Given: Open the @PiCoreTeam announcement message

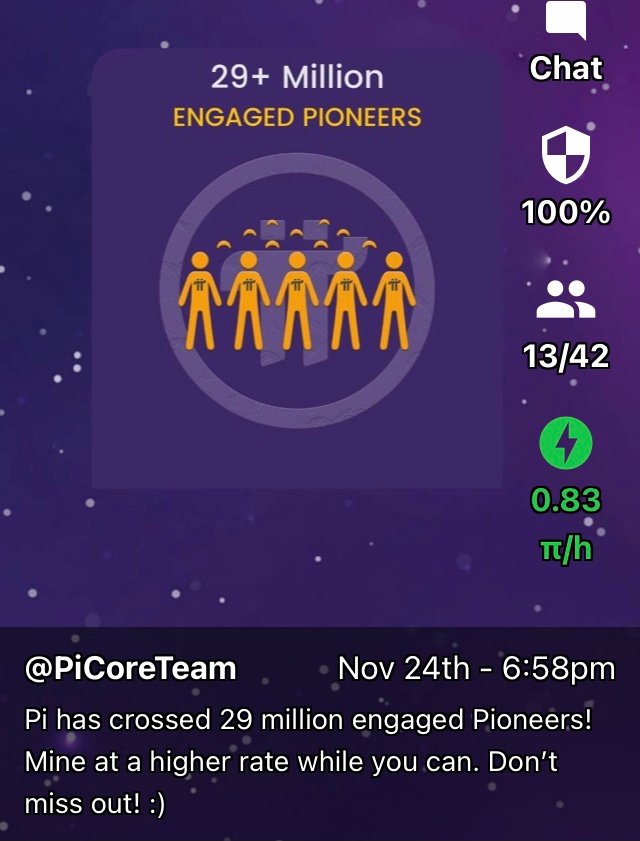Looking at the screenshot, I should coord(320,734).
